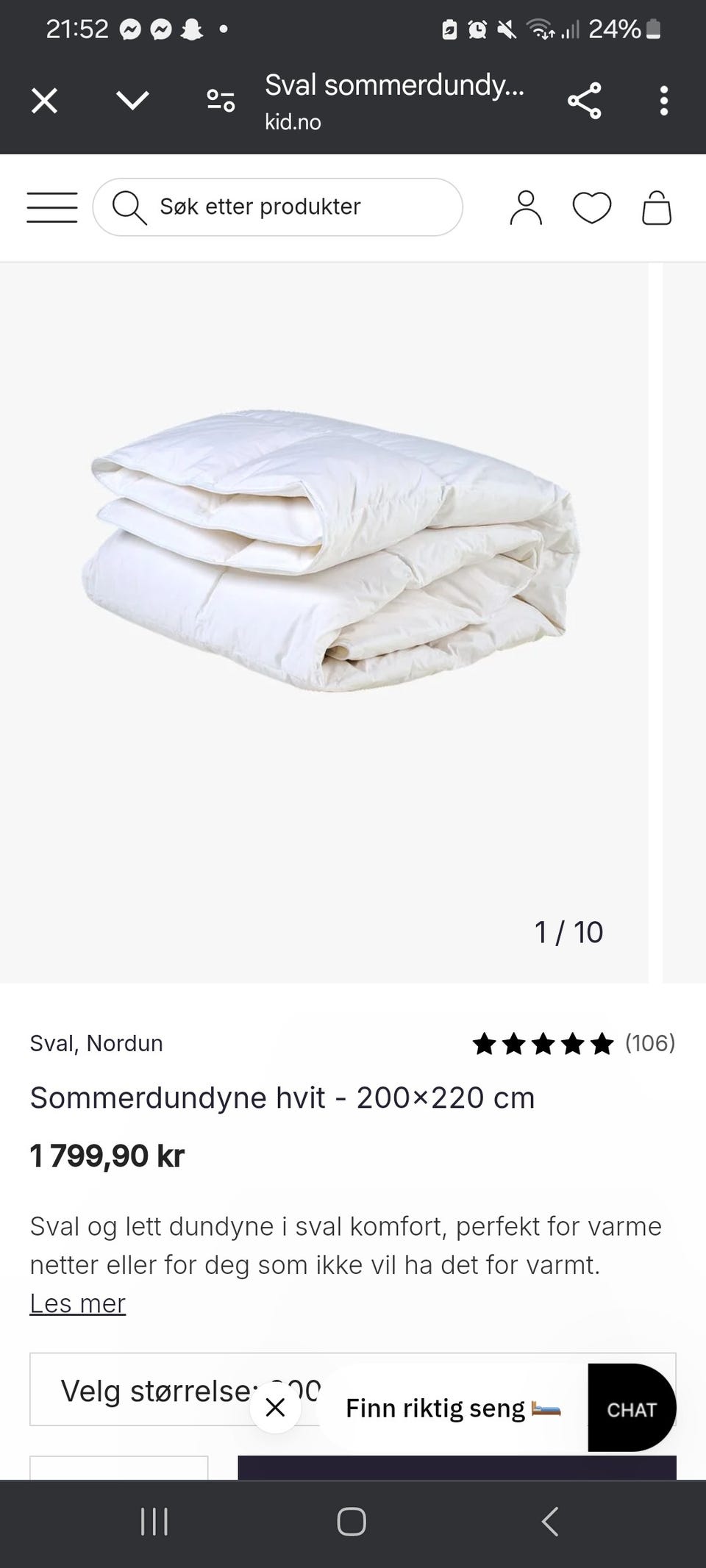Screen dimensions: 706x1568
Task: Open the shopping bag icon
Action: [657, 207]
